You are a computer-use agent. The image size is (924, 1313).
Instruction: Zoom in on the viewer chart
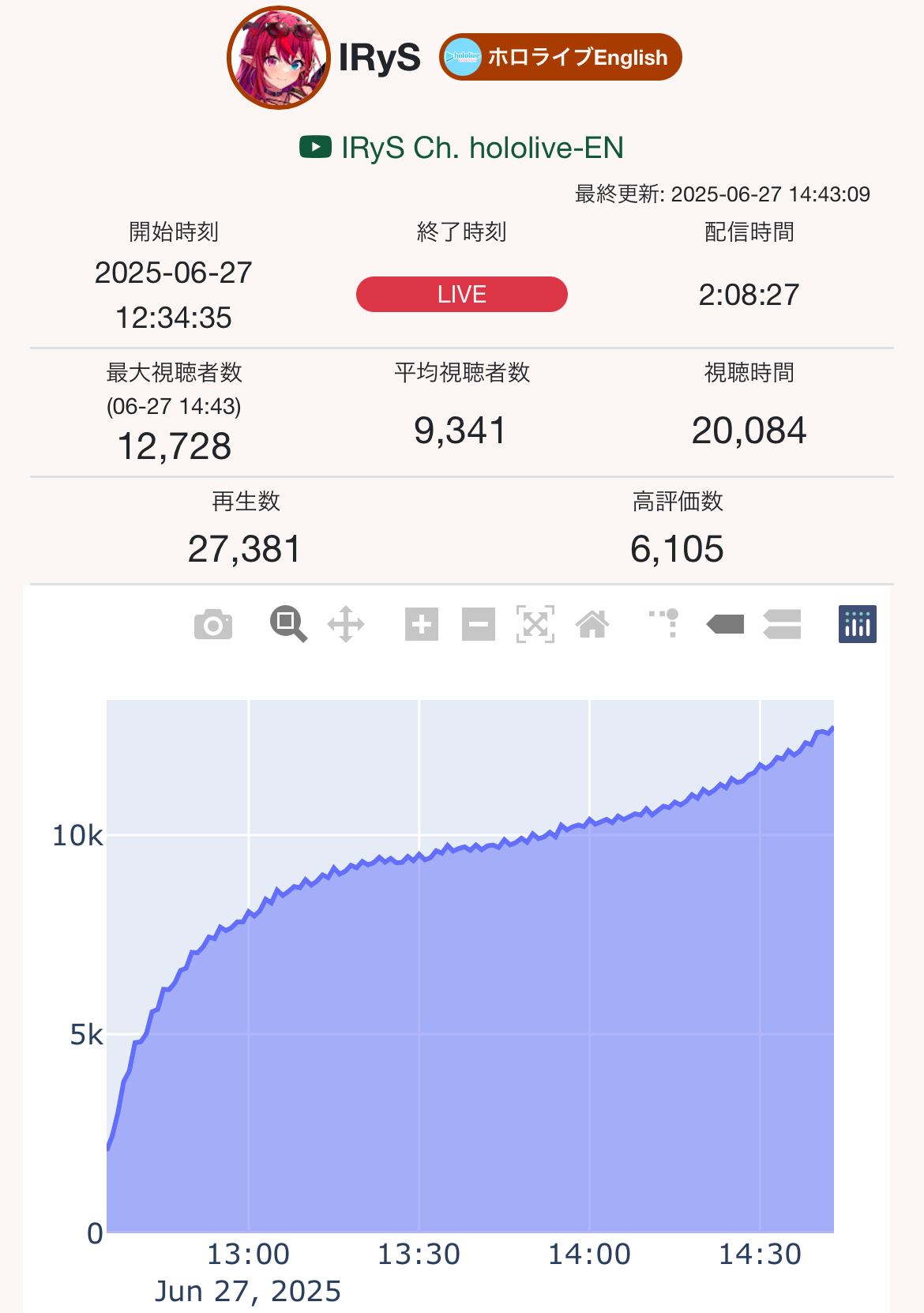422,625
